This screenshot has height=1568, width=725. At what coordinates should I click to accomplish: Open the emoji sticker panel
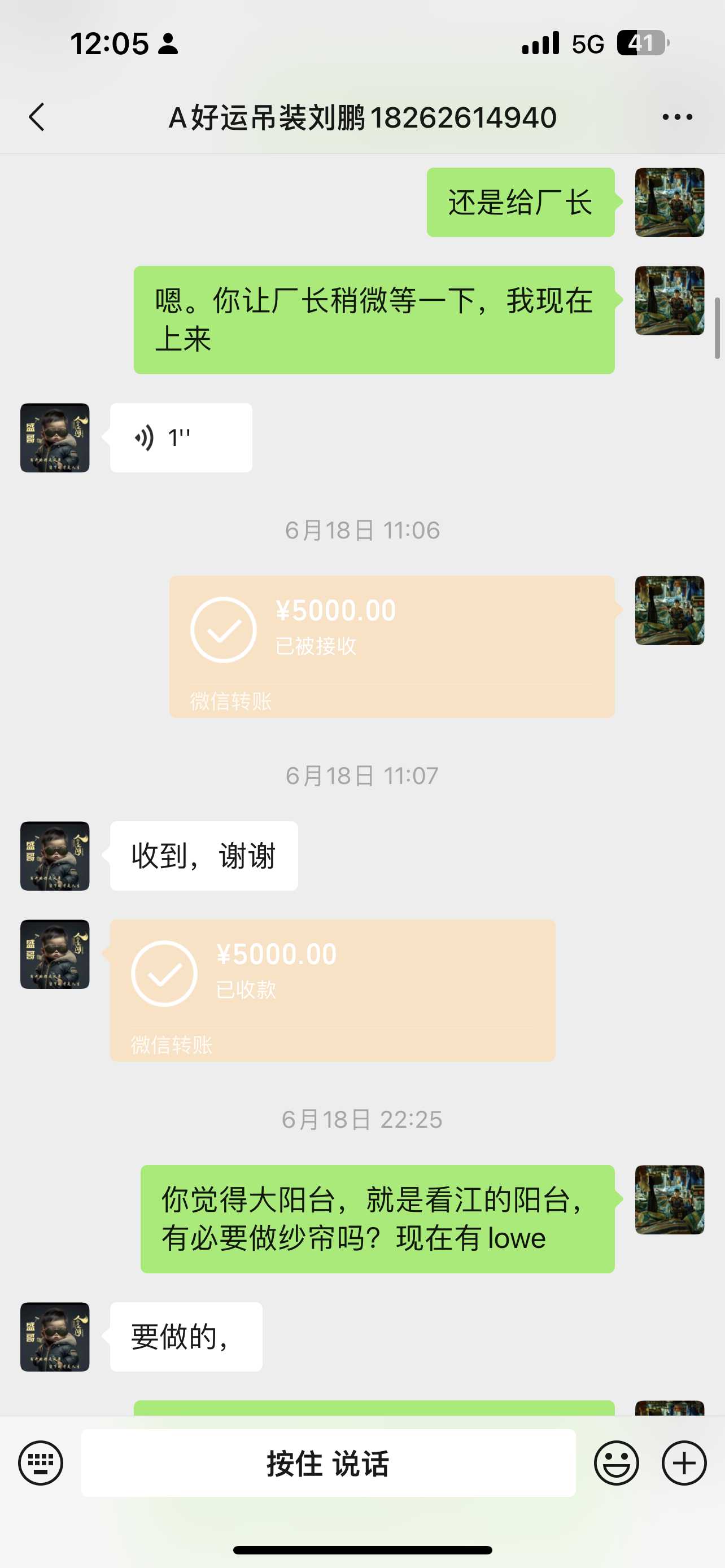click(616, 1462)
